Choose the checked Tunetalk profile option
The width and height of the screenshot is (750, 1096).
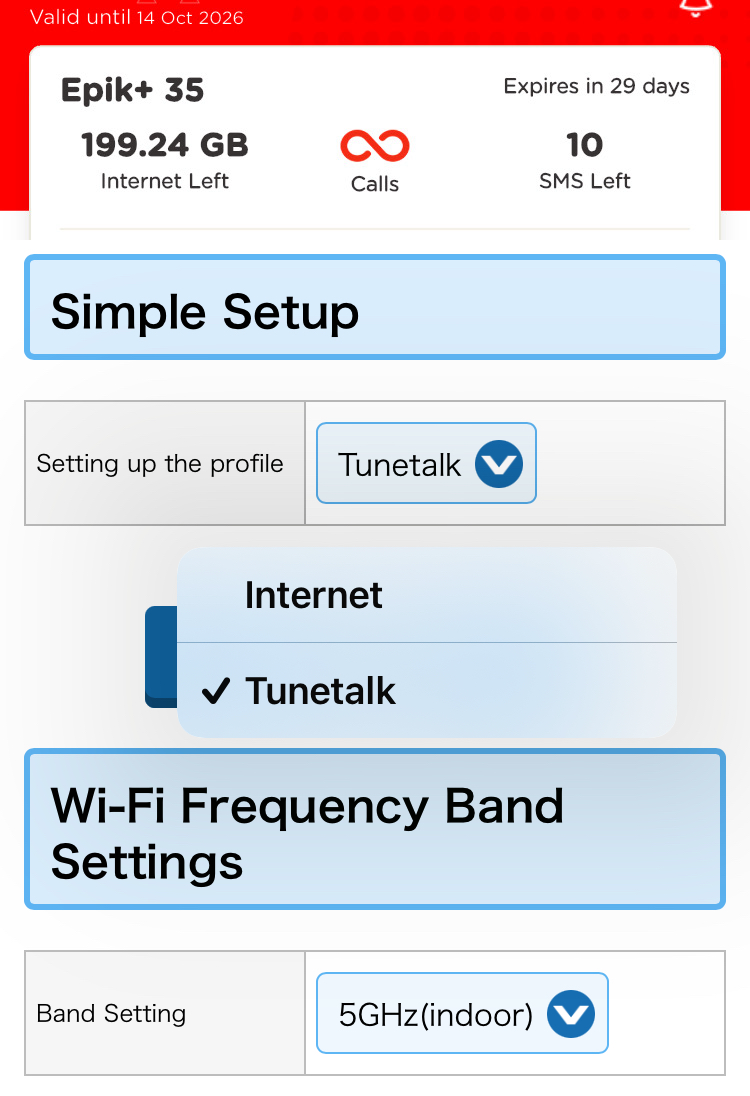point(426,691)
